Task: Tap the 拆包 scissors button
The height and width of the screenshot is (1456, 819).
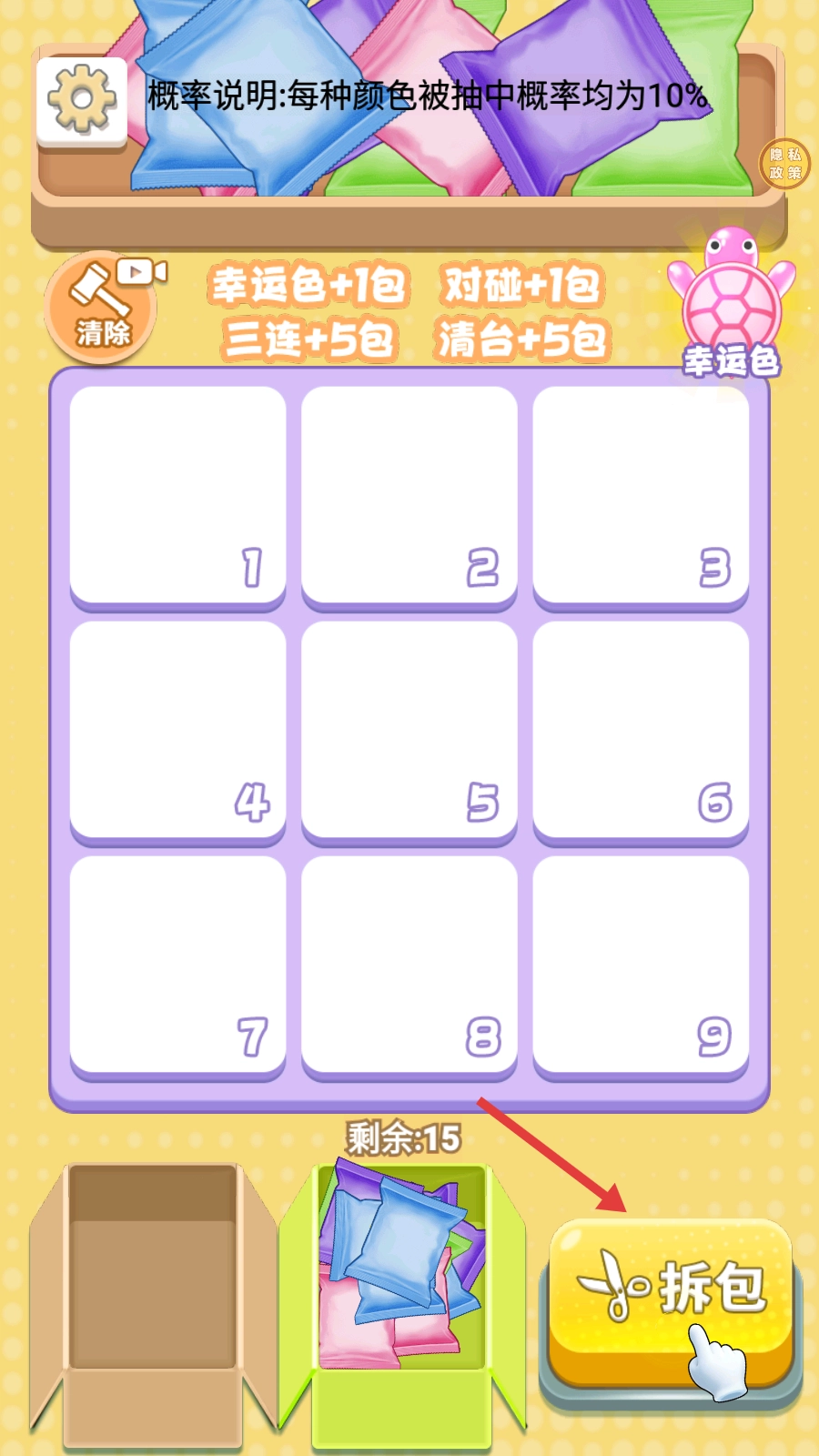Action: click(670, 1292)
